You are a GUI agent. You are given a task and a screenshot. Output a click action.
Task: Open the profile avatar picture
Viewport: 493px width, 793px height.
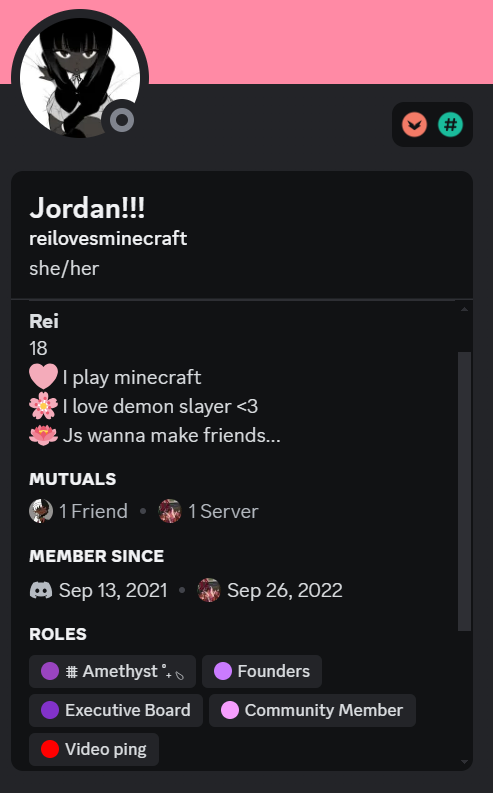(x=80, y=77)
